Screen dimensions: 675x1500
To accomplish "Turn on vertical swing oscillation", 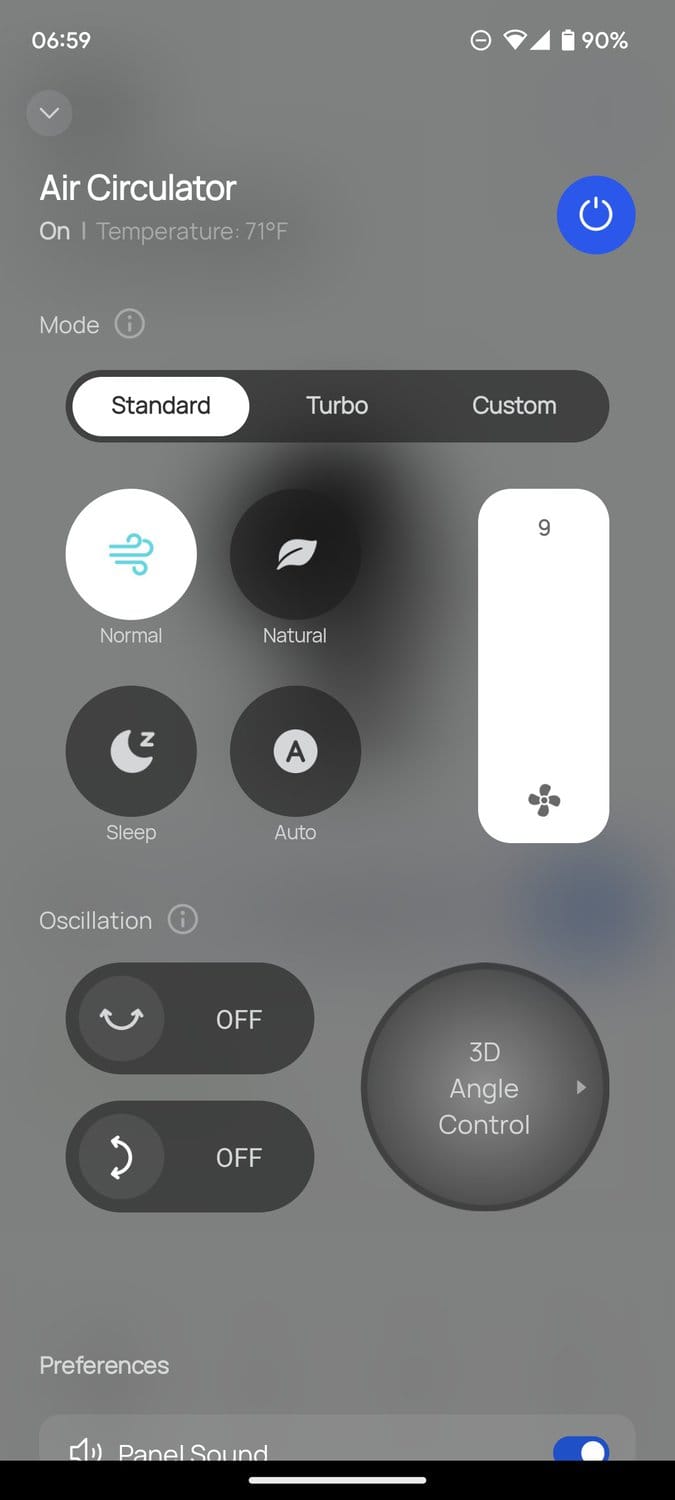I will click(190, 1018).
